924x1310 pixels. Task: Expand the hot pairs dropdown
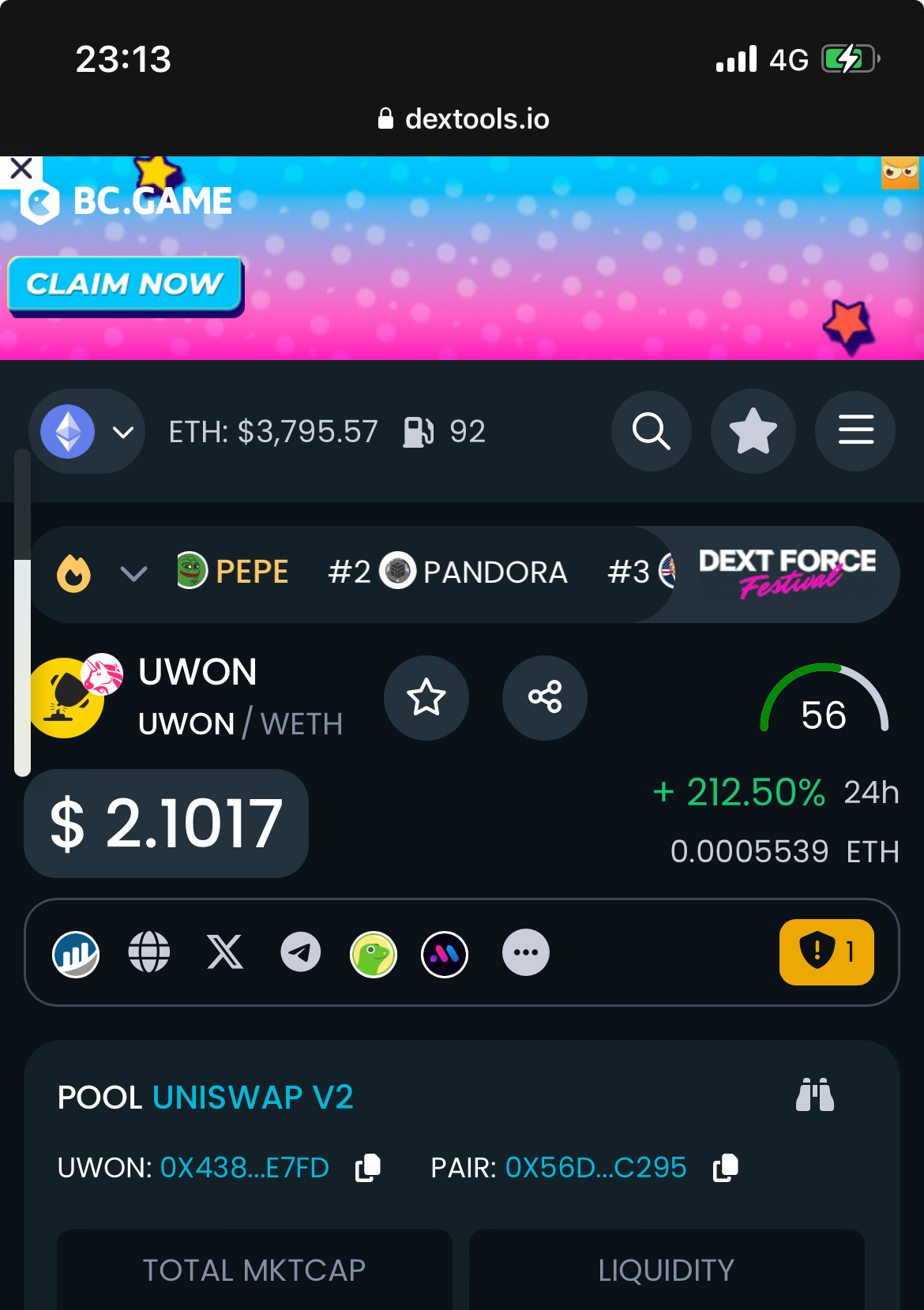pos(133,573)
